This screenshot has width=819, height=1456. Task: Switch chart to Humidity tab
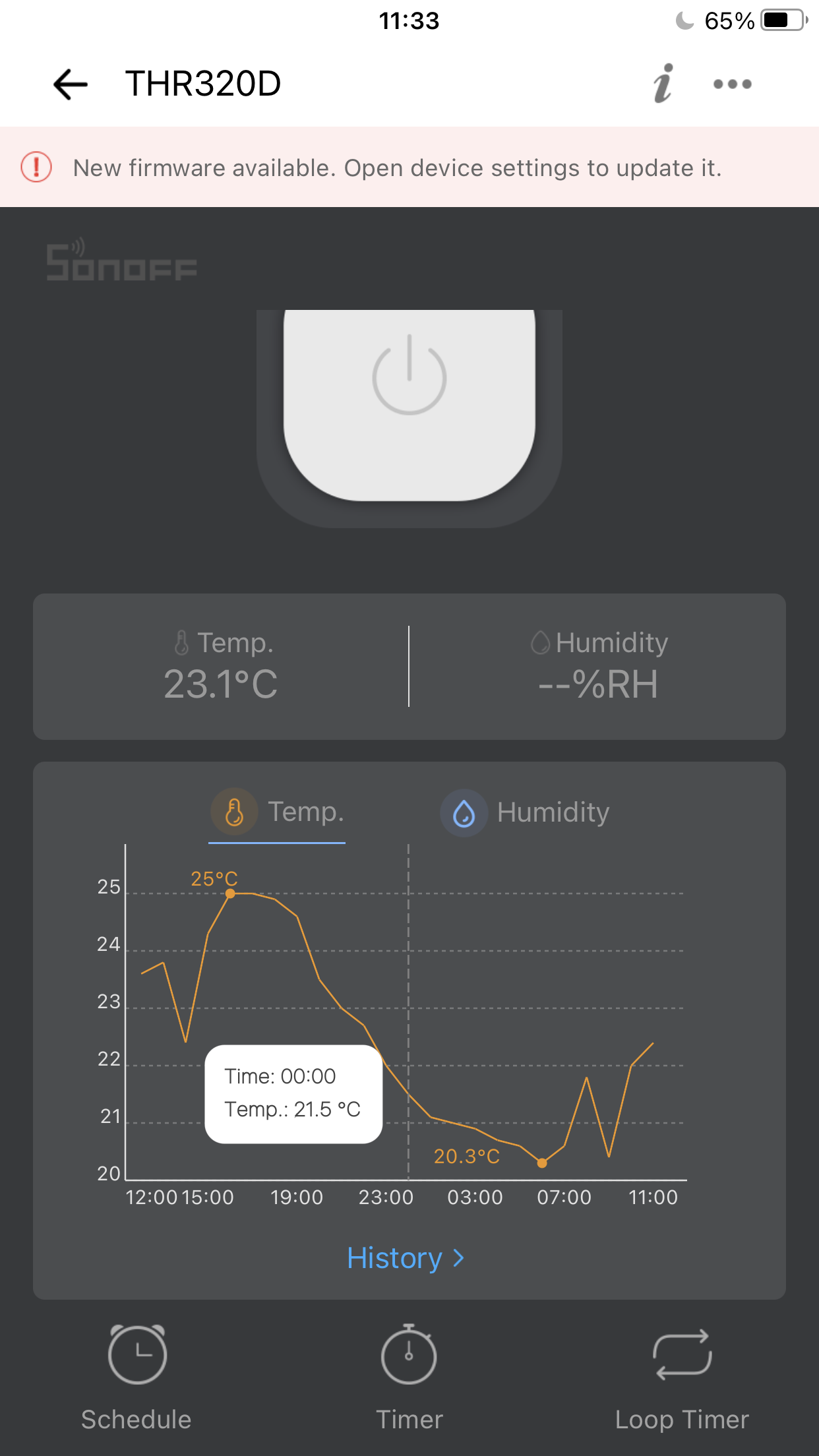525,812
